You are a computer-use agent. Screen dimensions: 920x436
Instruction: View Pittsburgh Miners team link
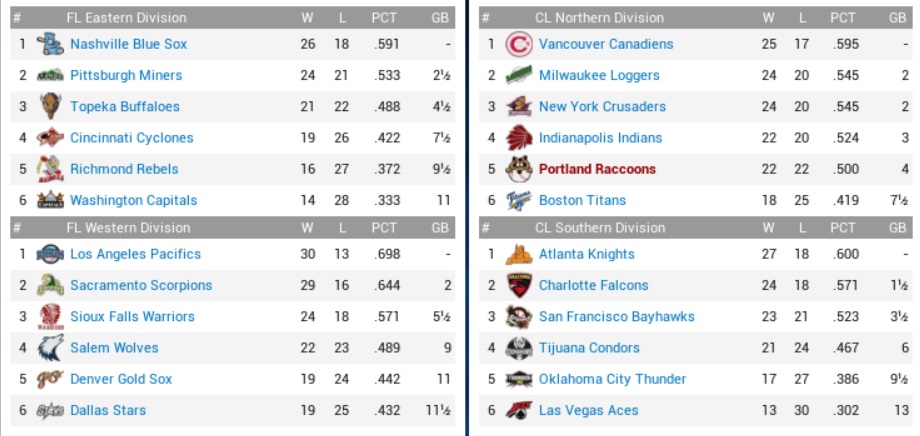(126, 75)
